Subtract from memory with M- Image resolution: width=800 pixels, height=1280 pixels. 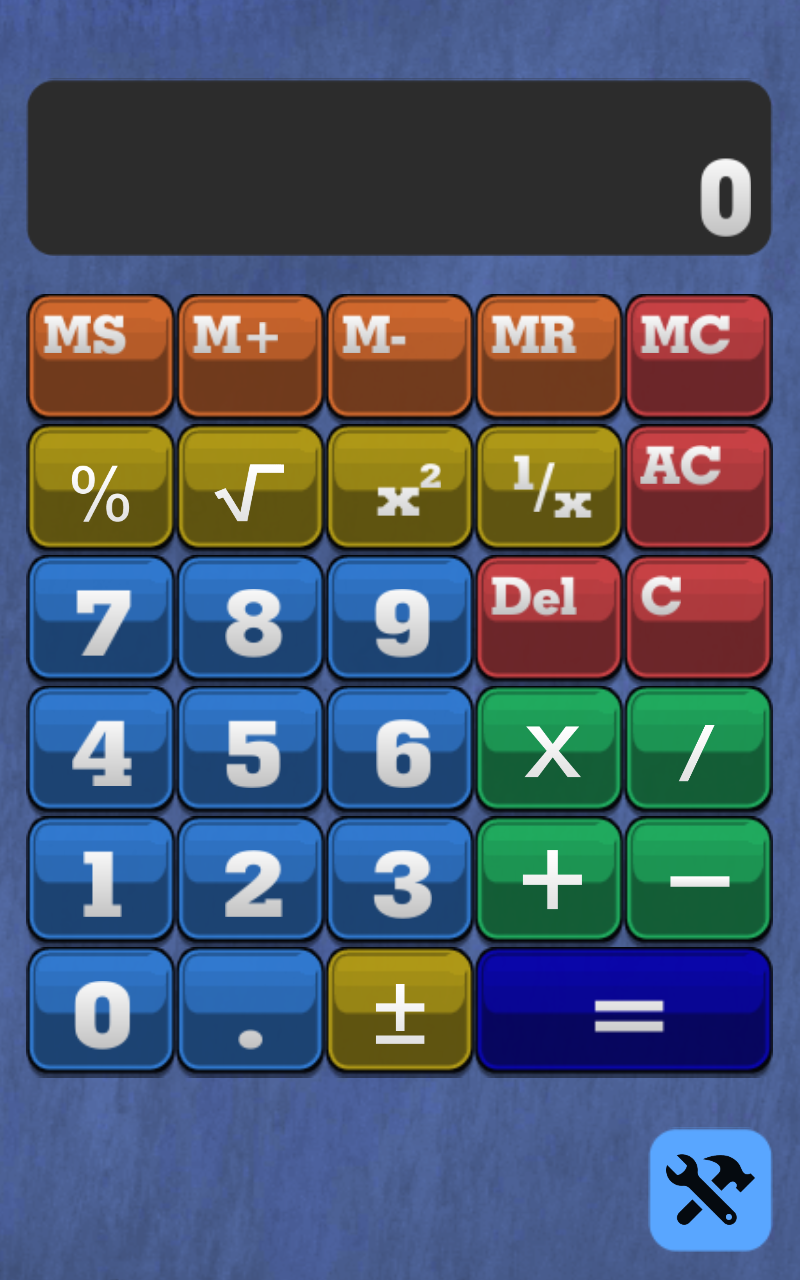399,355
